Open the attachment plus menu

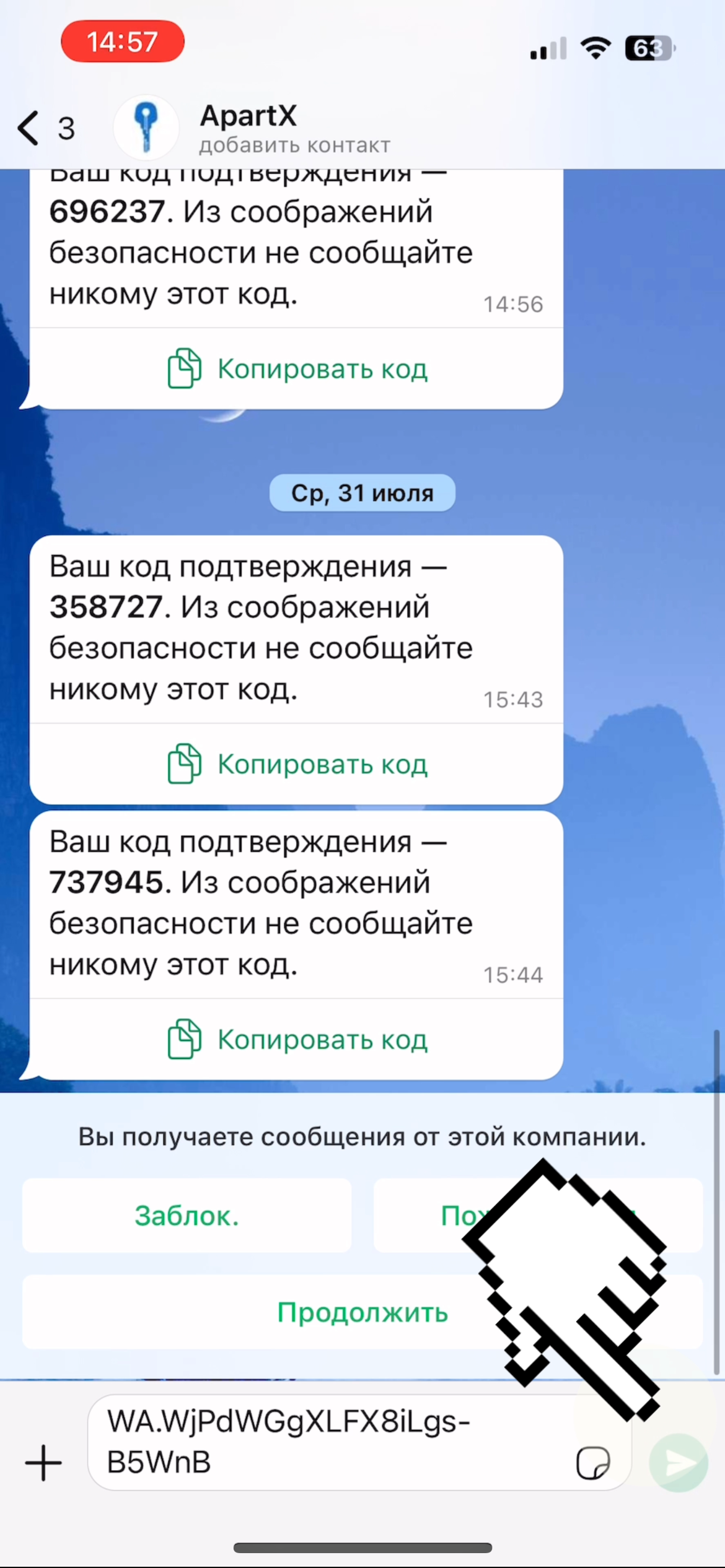[43, 1463]
